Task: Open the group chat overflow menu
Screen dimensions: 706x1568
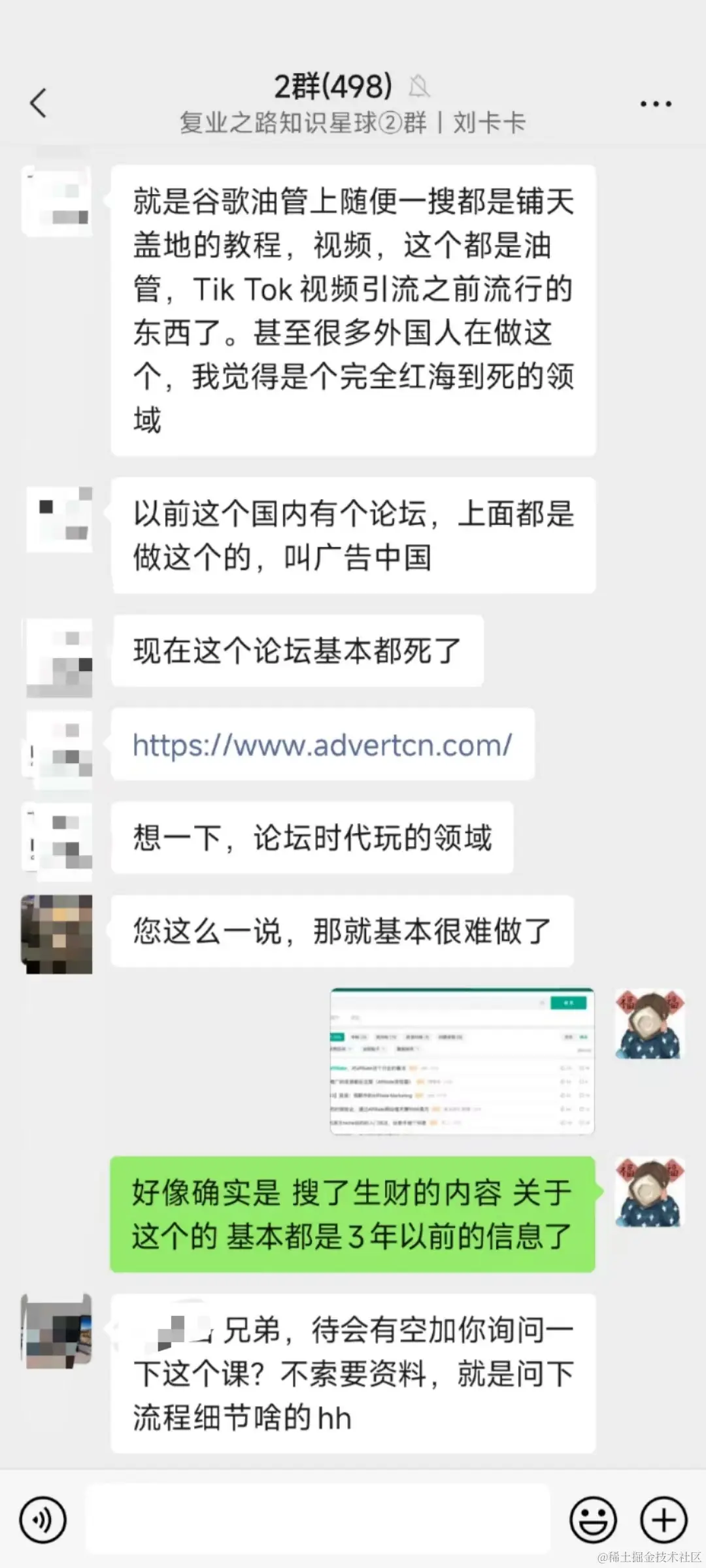Action: coord(655,104)
